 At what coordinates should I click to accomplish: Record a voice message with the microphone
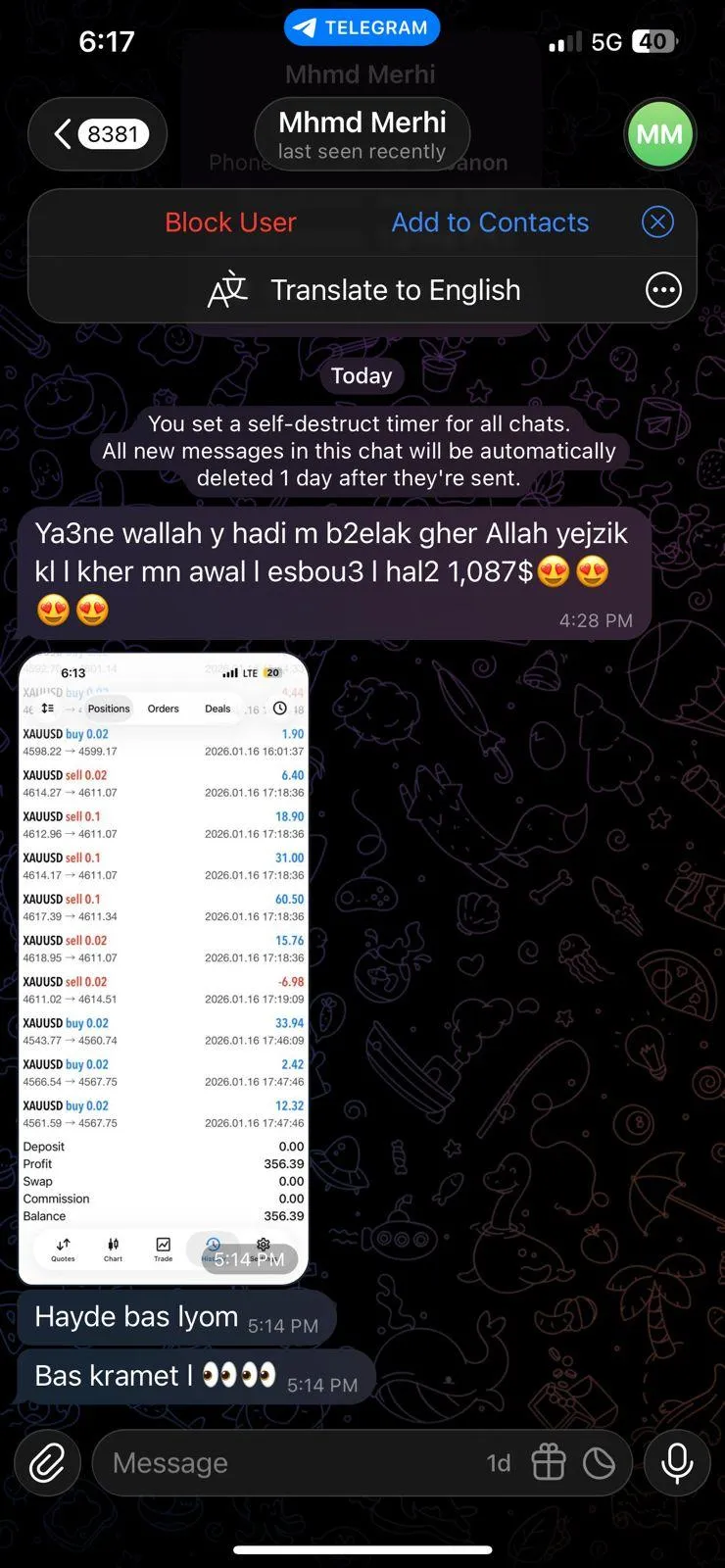coord(677,1463)
